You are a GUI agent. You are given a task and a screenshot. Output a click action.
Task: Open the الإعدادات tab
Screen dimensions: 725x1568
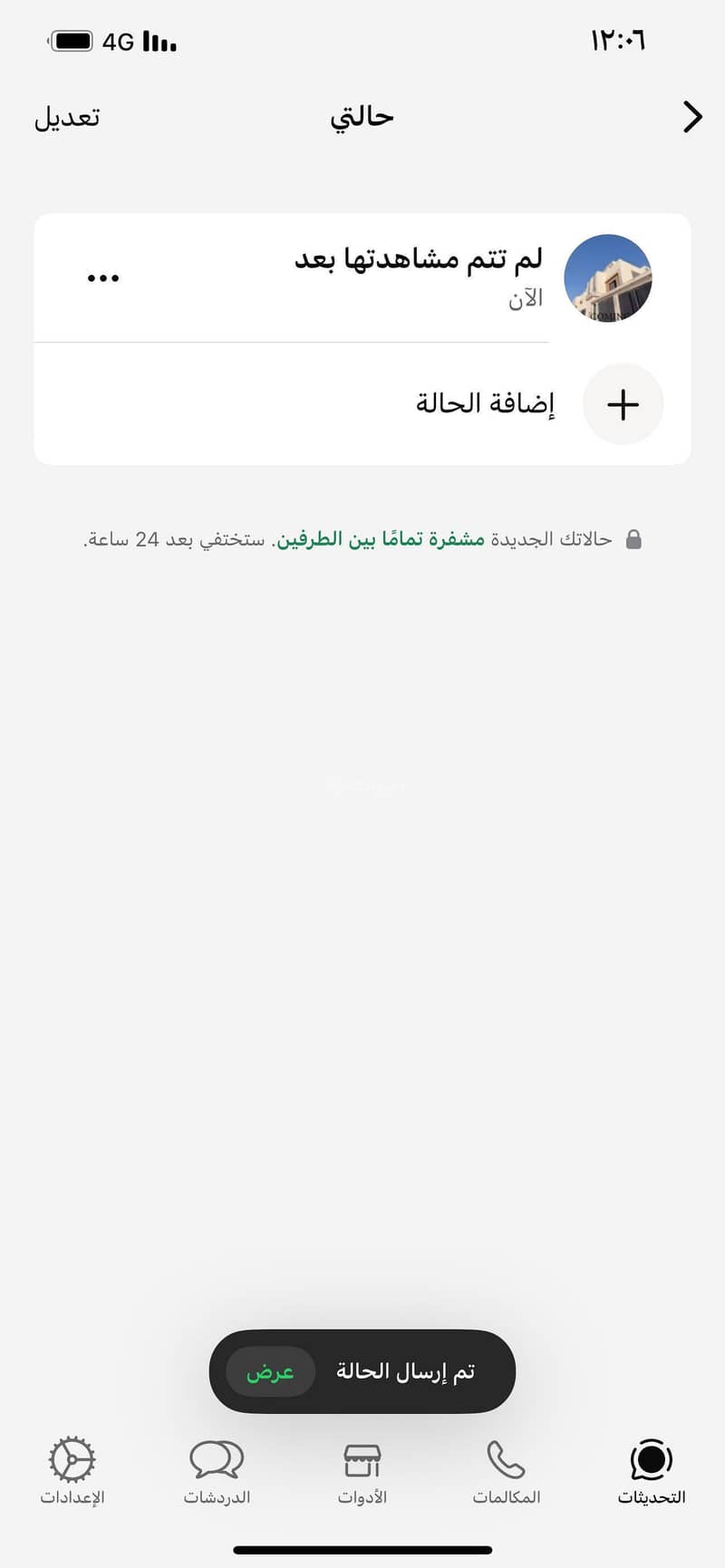[72, 1473]
